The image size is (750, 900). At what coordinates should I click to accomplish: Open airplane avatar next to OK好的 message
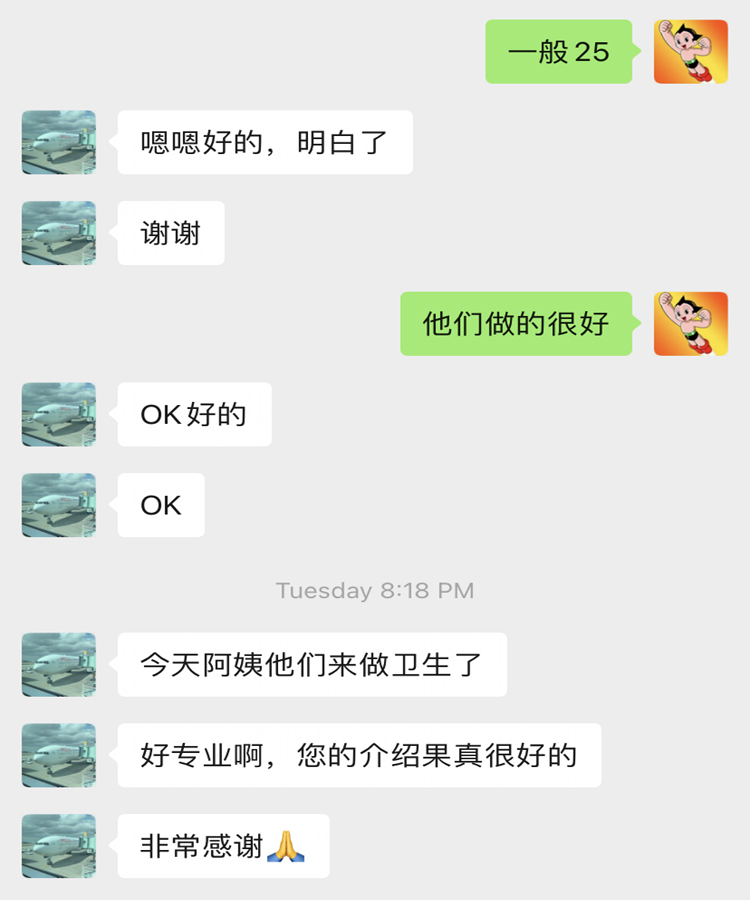tap(59, 414)
